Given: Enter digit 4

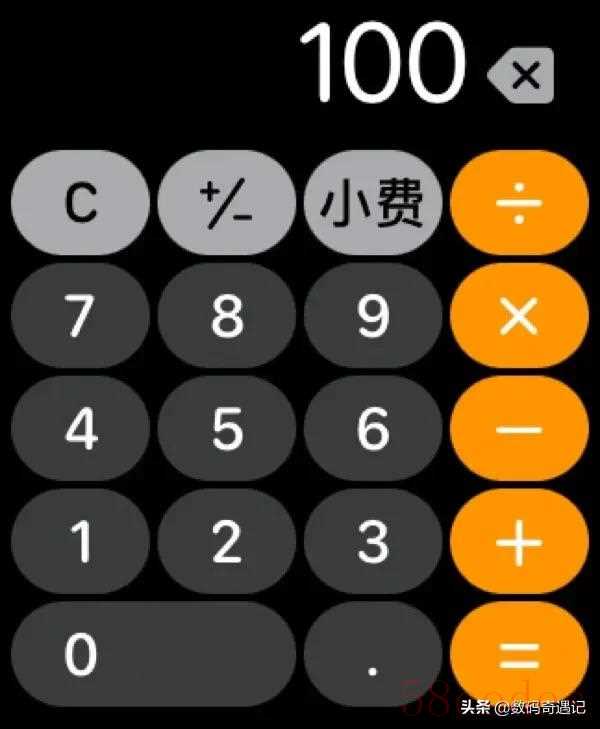Looking at the screenshot, I should (80, 430).
